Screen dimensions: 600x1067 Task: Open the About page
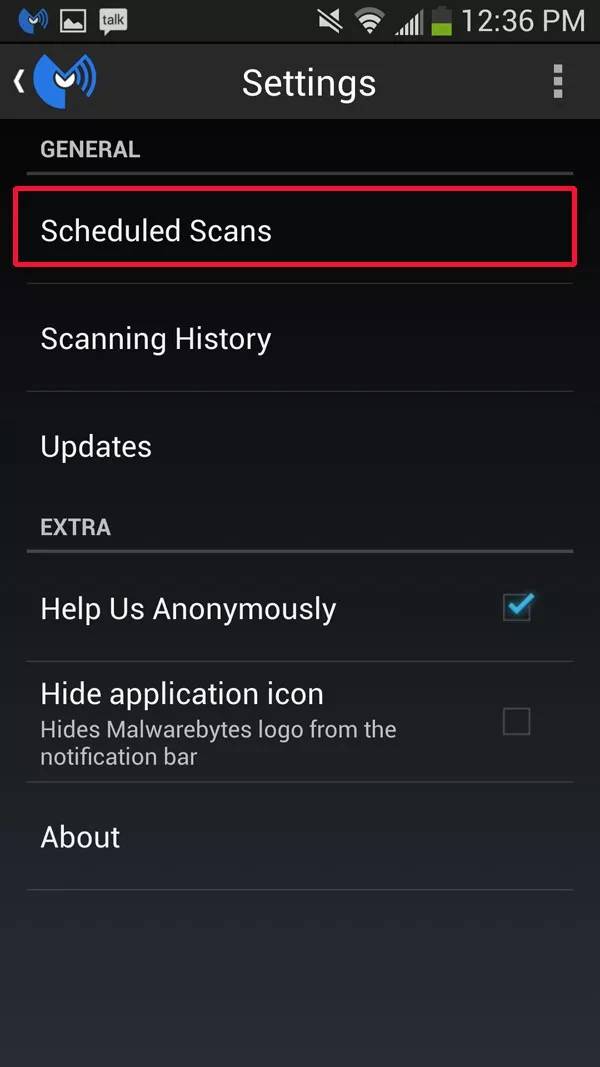[300, 836]
